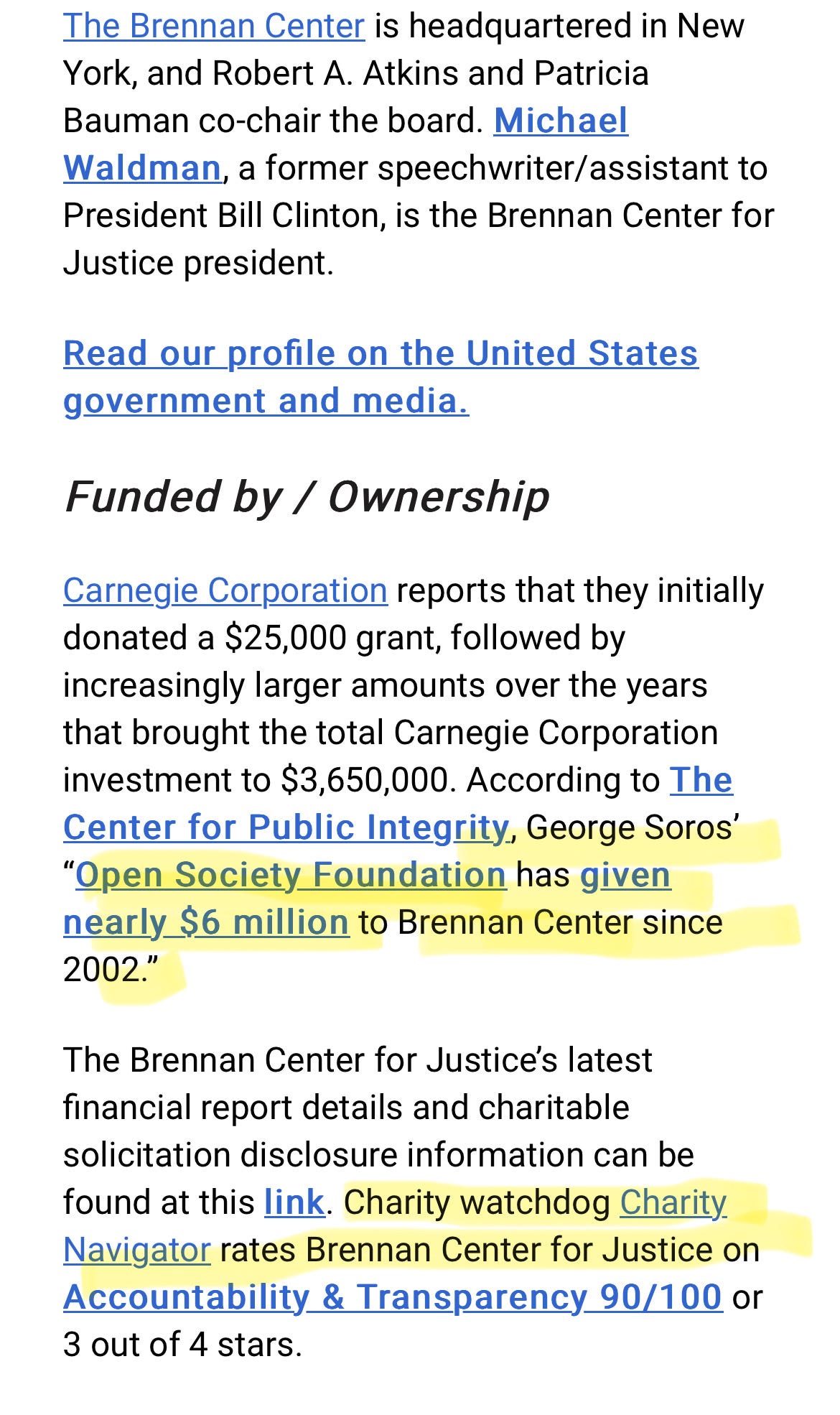The width and height of the screenshot is (840, 1415).
Task: Read the United States government and media profile
Action: [x=380, y=354]
